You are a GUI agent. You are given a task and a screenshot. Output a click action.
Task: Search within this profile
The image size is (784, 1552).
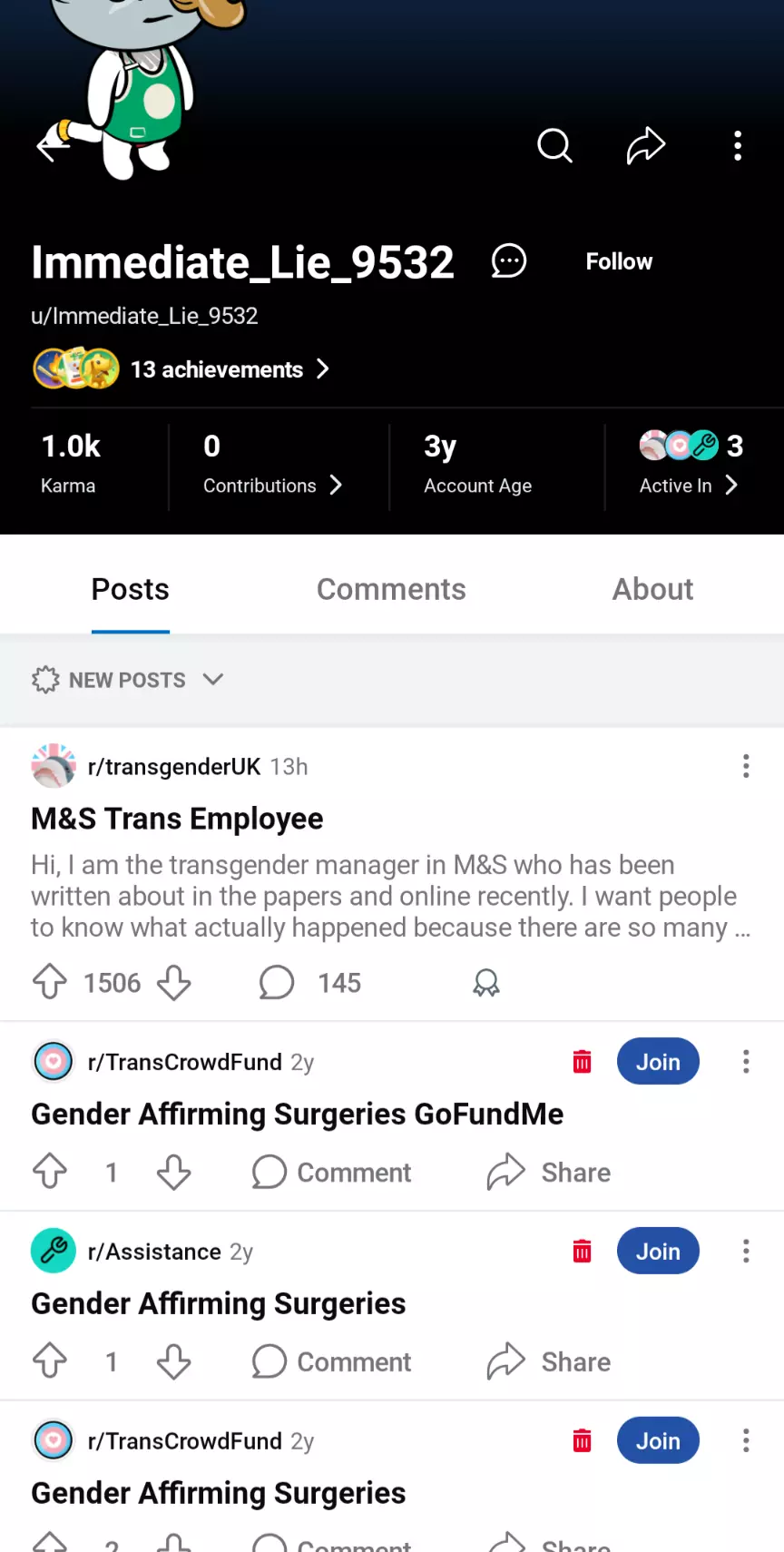coord(554,145)
